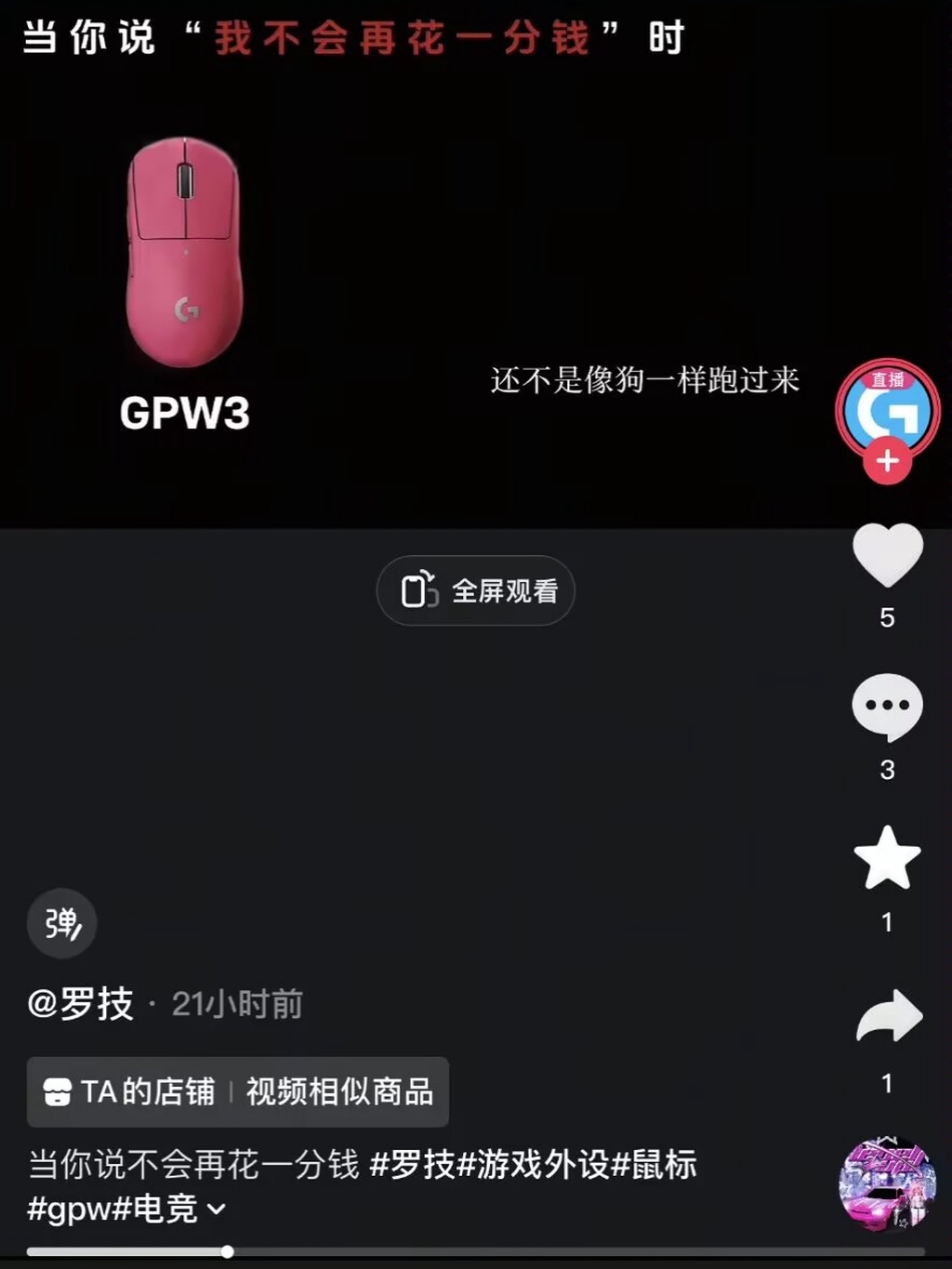The width and height of the screenshot is (952, 1269).
Task: Tap 全屏观看 to watch fullscreen
Action: tap(476, 590)
